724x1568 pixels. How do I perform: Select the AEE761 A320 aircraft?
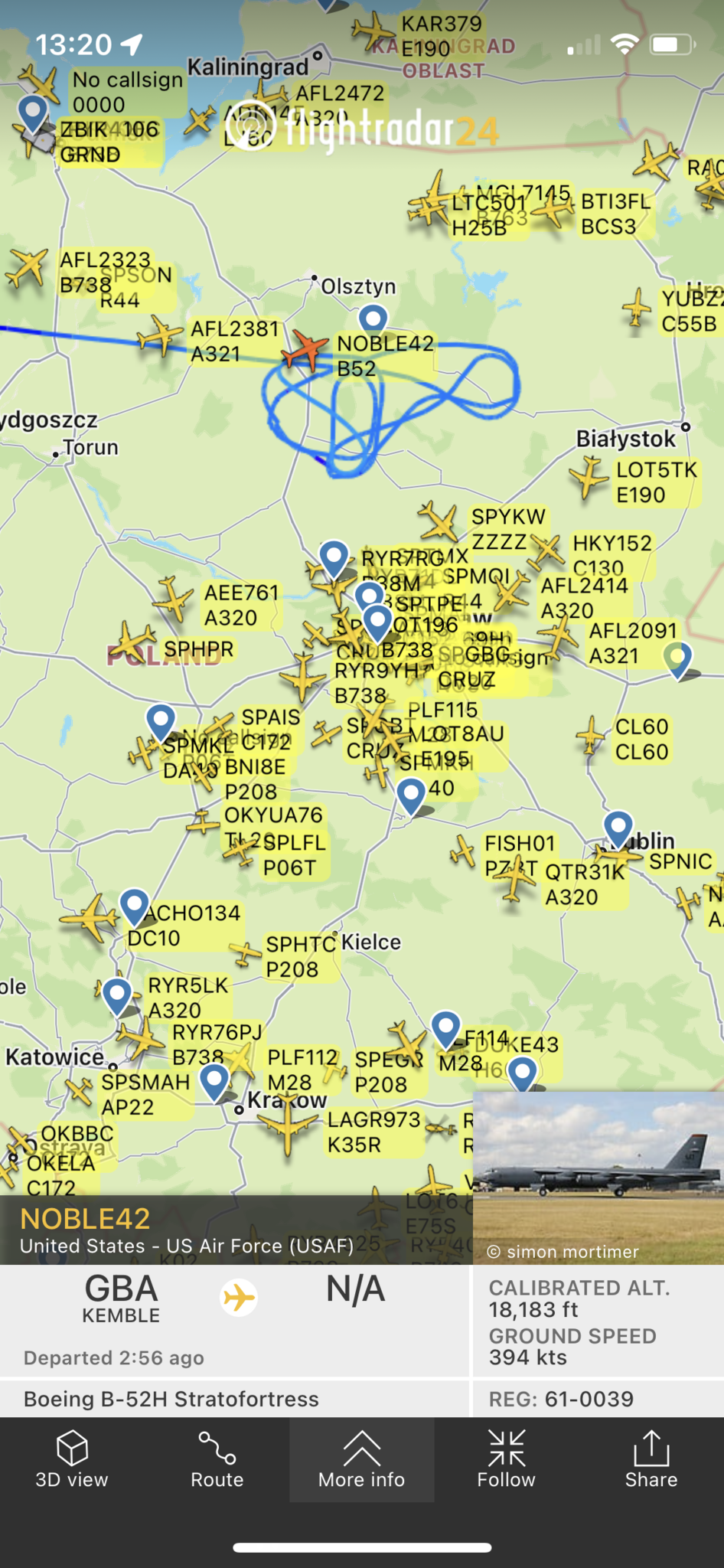tap(173, 599)
